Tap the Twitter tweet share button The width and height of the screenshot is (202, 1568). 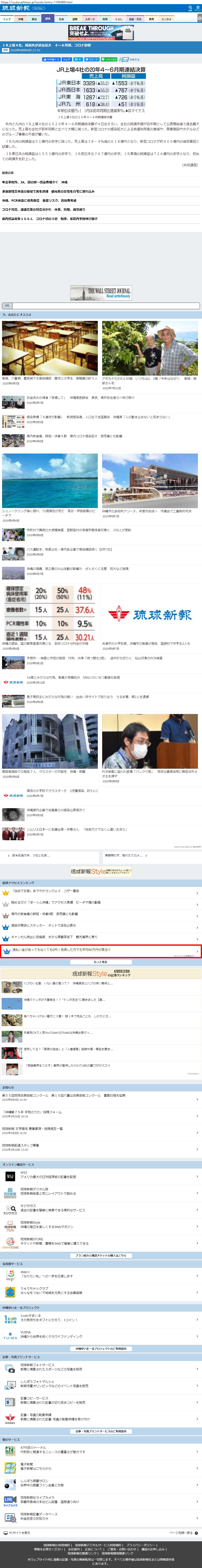click(x=91, y=60)
